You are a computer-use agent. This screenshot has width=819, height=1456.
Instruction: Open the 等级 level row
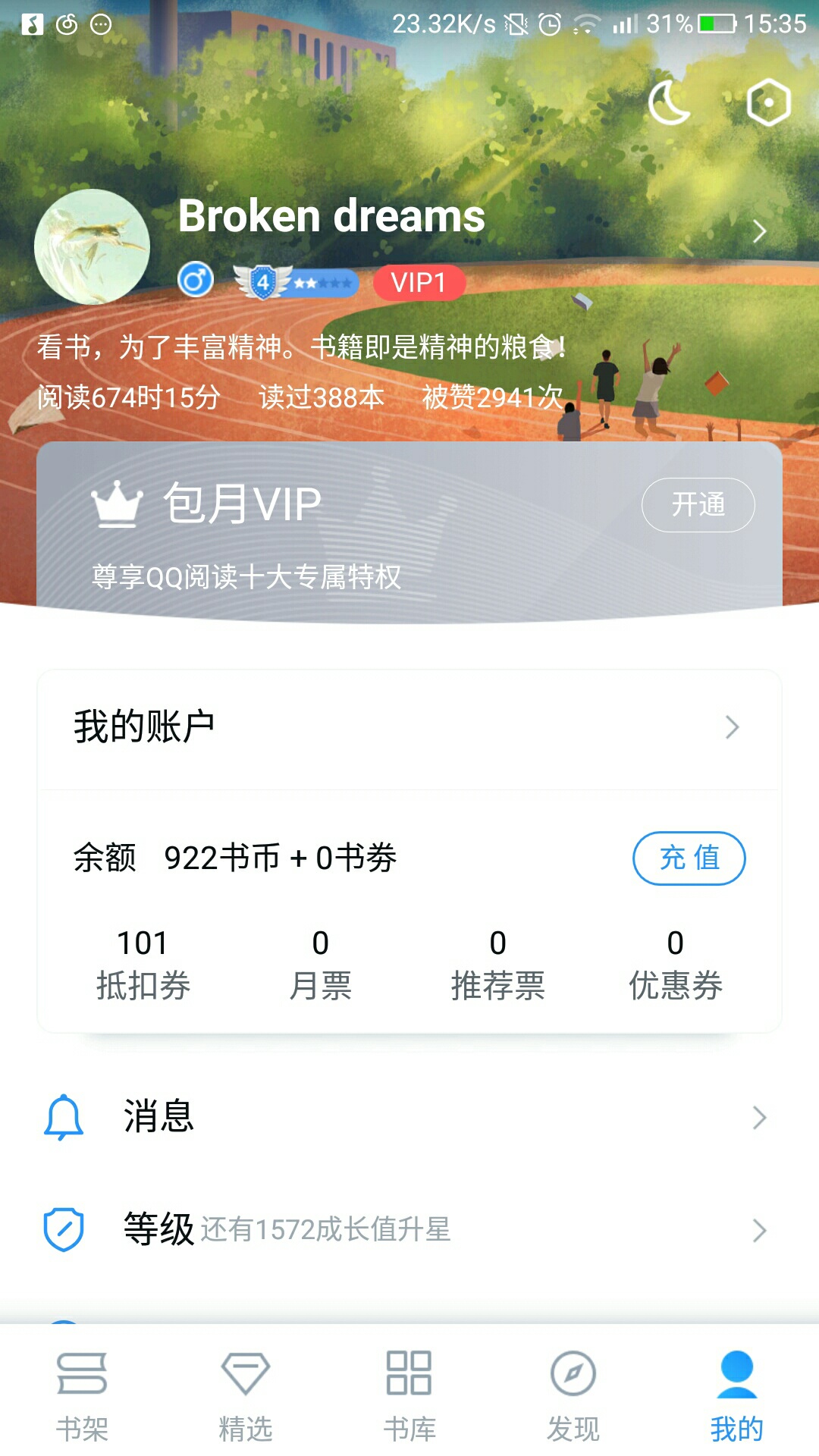[409, 1229]
